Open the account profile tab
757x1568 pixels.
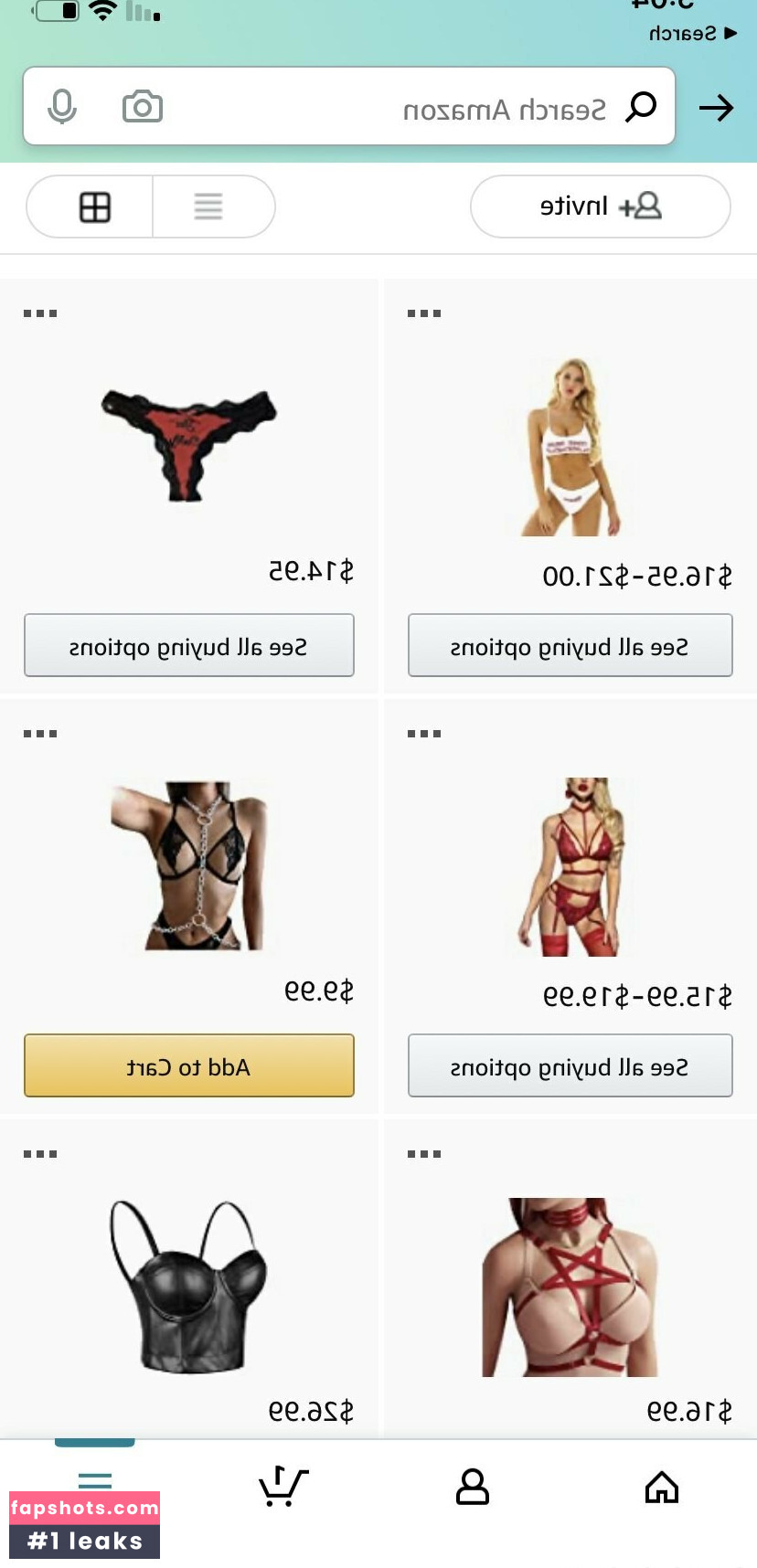click(473, 1488)
